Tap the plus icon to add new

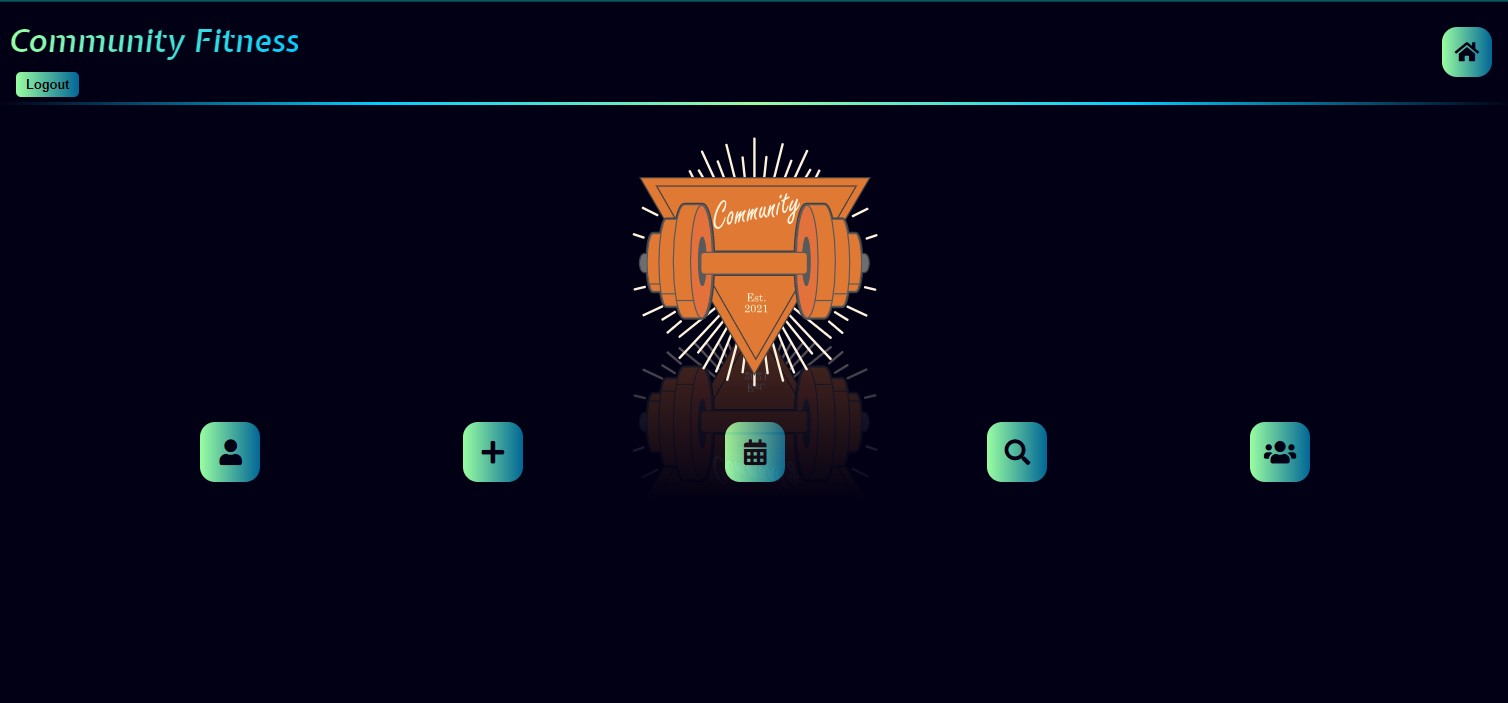coord(493,452)
